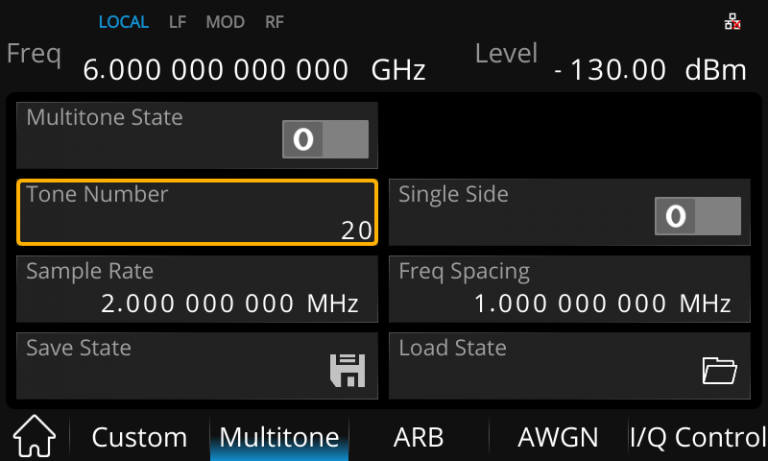
Task: Enable the Single Side switch
Action: (697, 216)
